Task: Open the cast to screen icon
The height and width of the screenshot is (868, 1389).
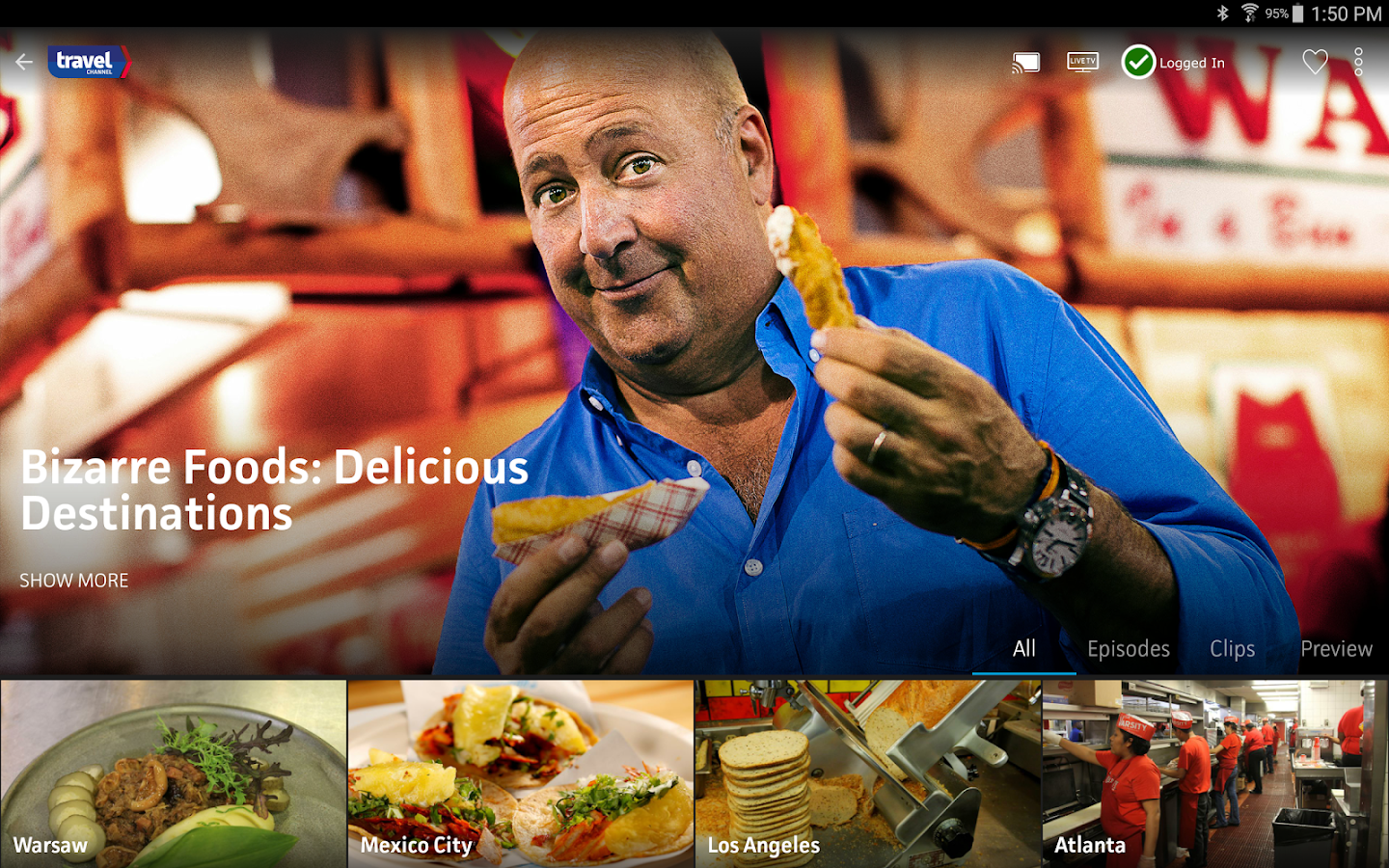Action: point(1025,63)
